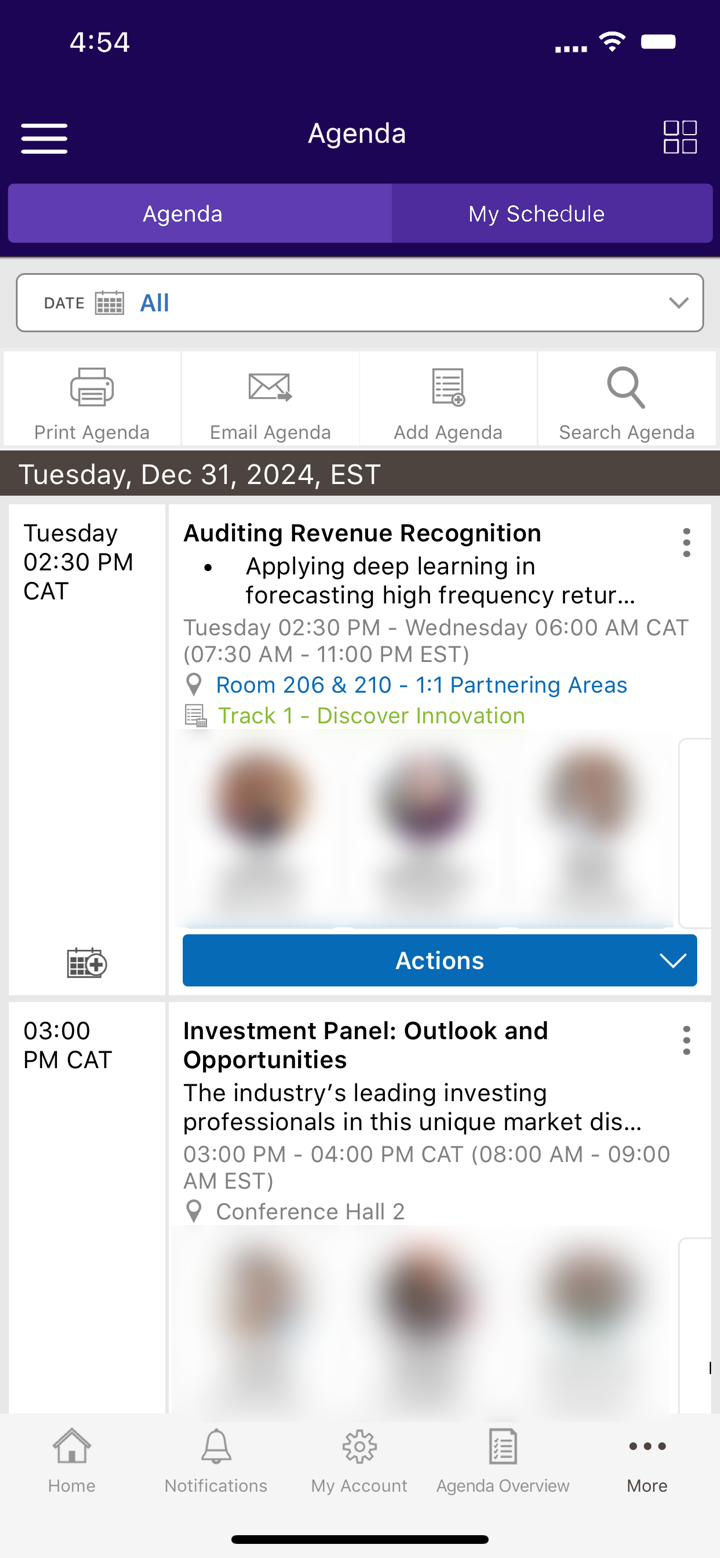Select the Agenda tab
Viewport: 720px width, 1558px height.
click(x=183, y=213)
